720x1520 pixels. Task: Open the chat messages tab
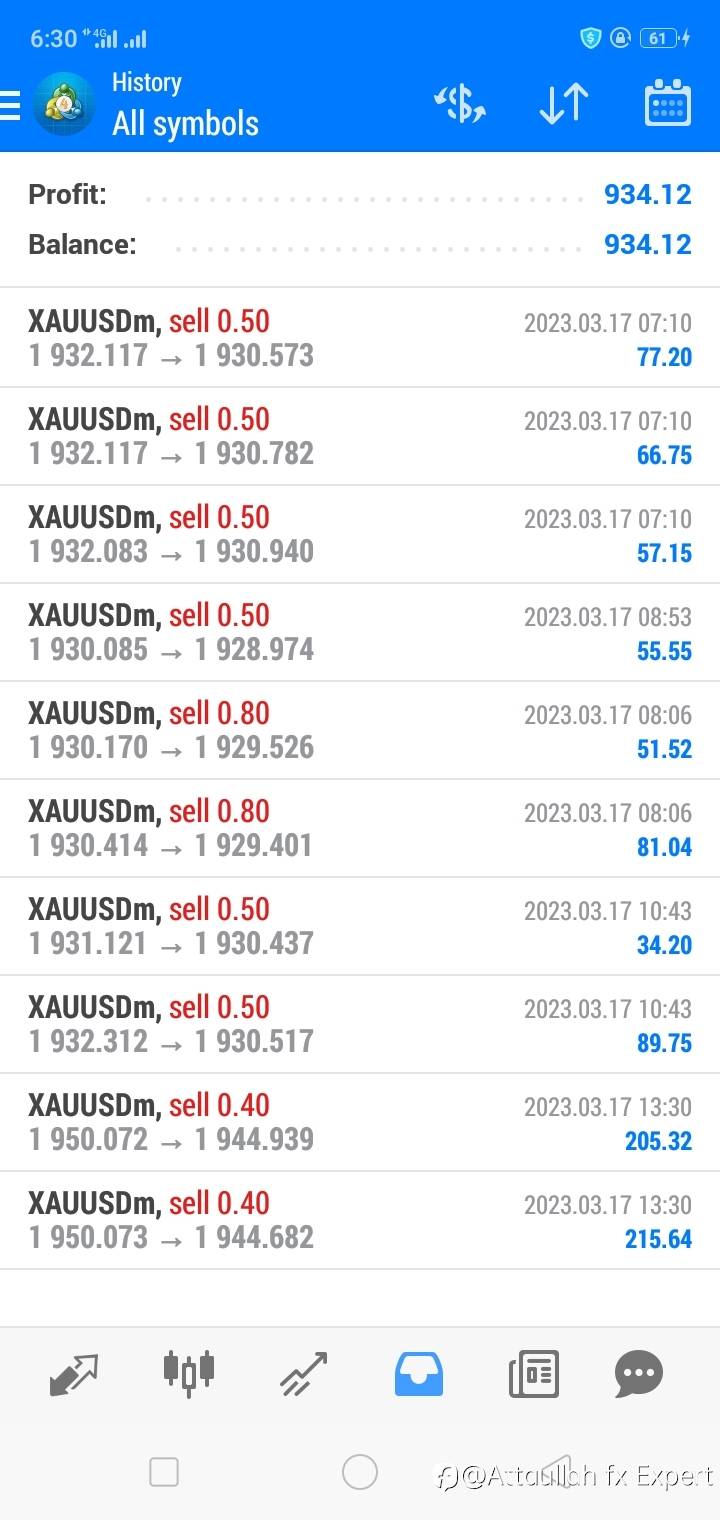pyautogui.click(x=639, y=1374)
